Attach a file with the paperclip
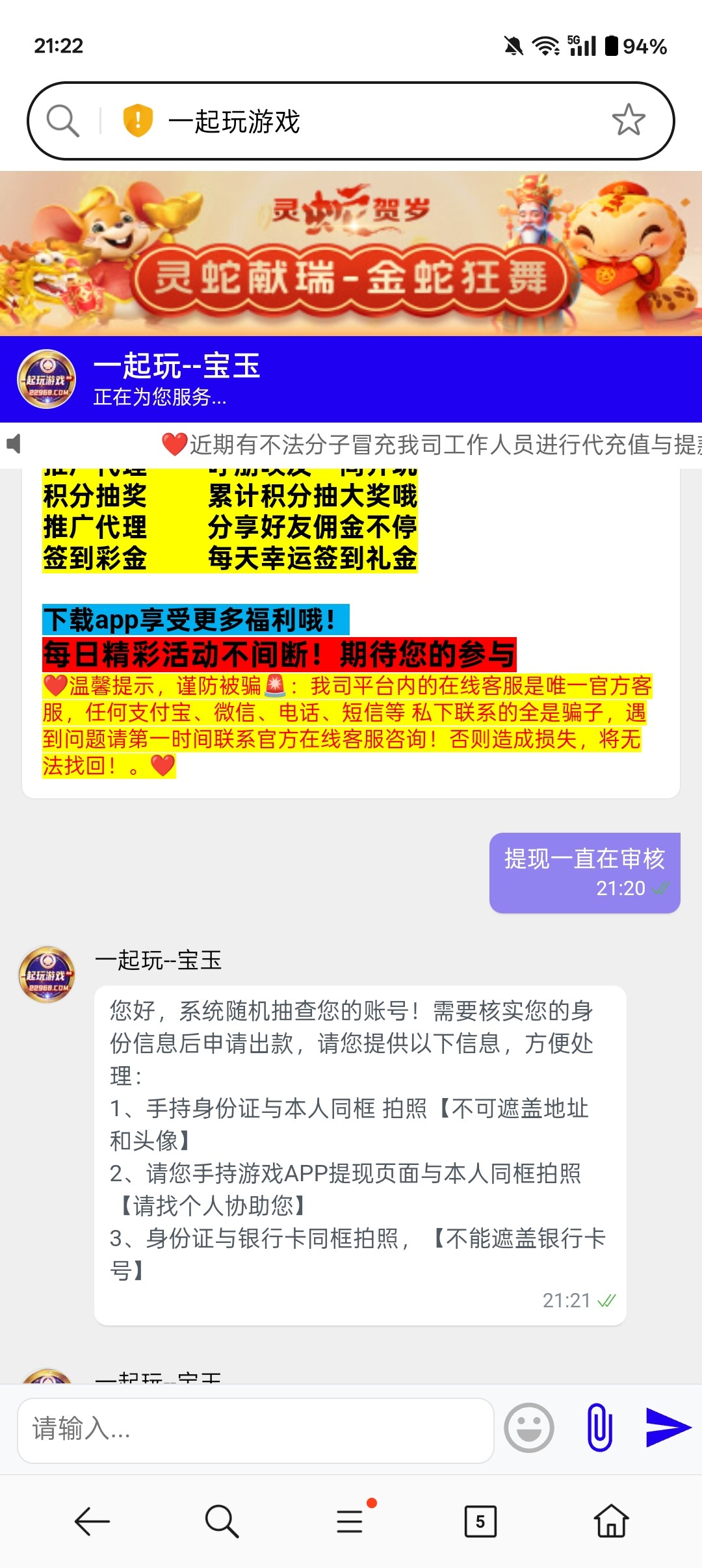 tap(599, 1428)
